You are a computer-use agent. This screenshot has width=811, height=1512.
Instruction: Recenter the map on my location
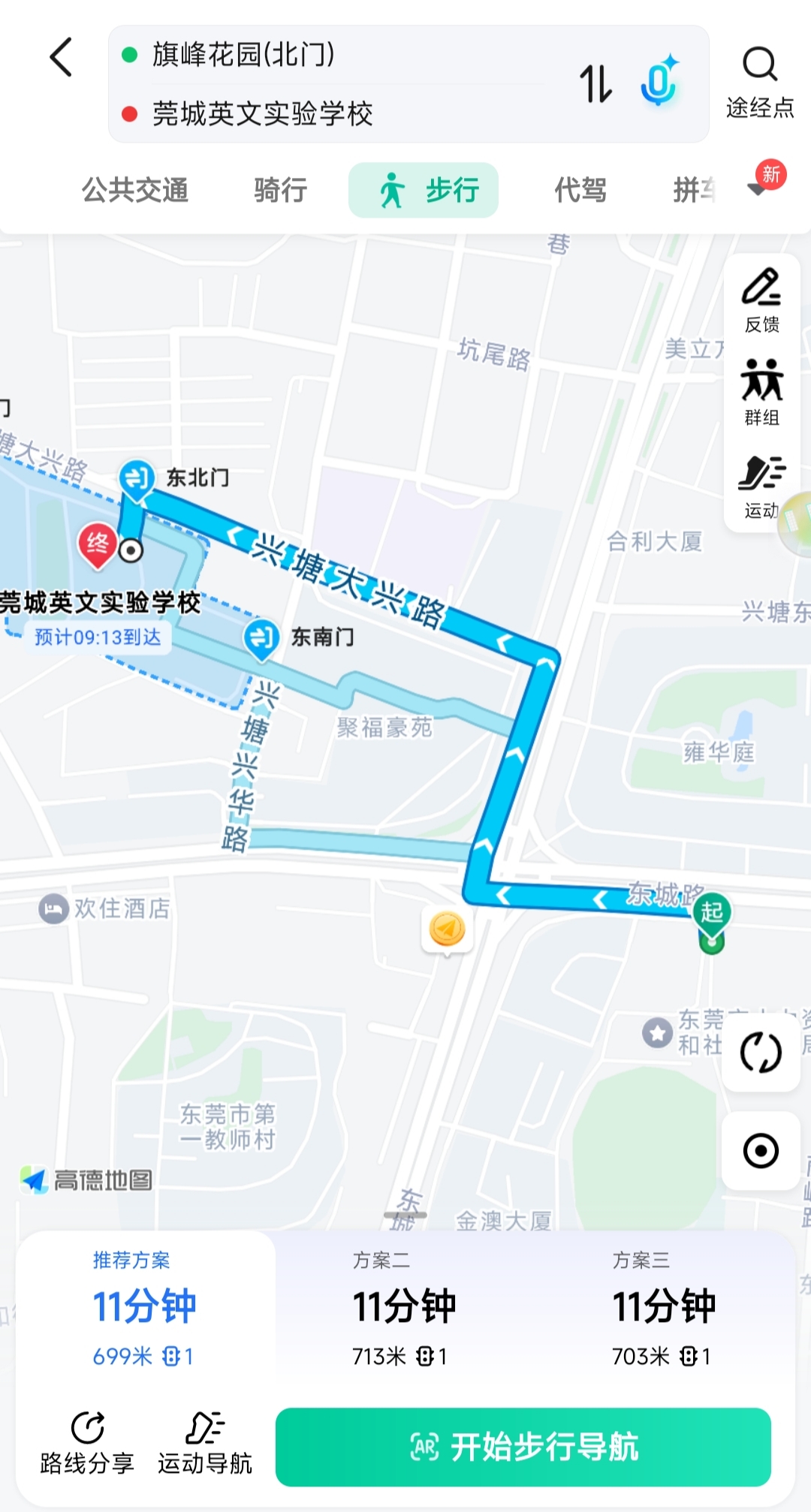click(761, 1151)
